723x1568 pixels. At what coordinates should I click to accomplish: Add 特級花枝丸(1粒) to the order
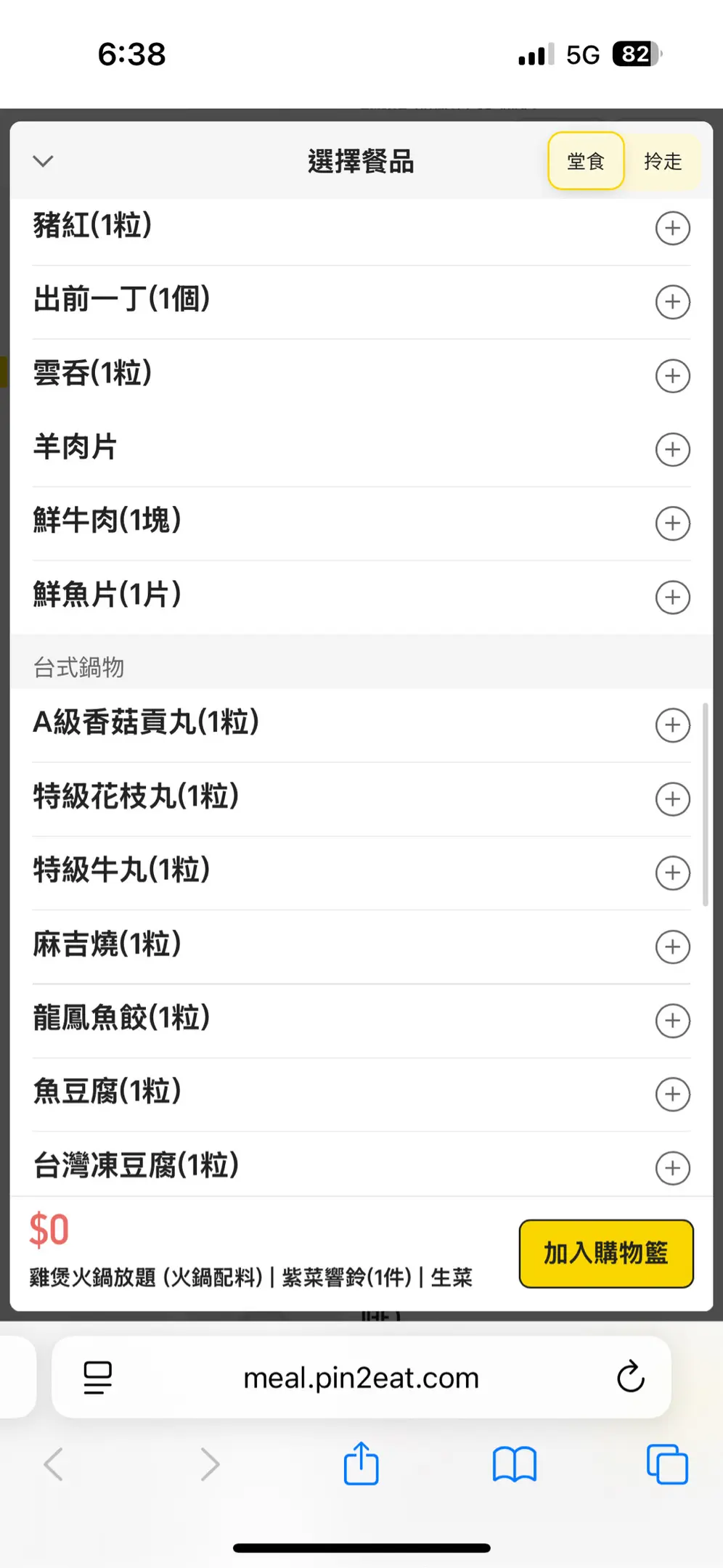click(672, 799)
